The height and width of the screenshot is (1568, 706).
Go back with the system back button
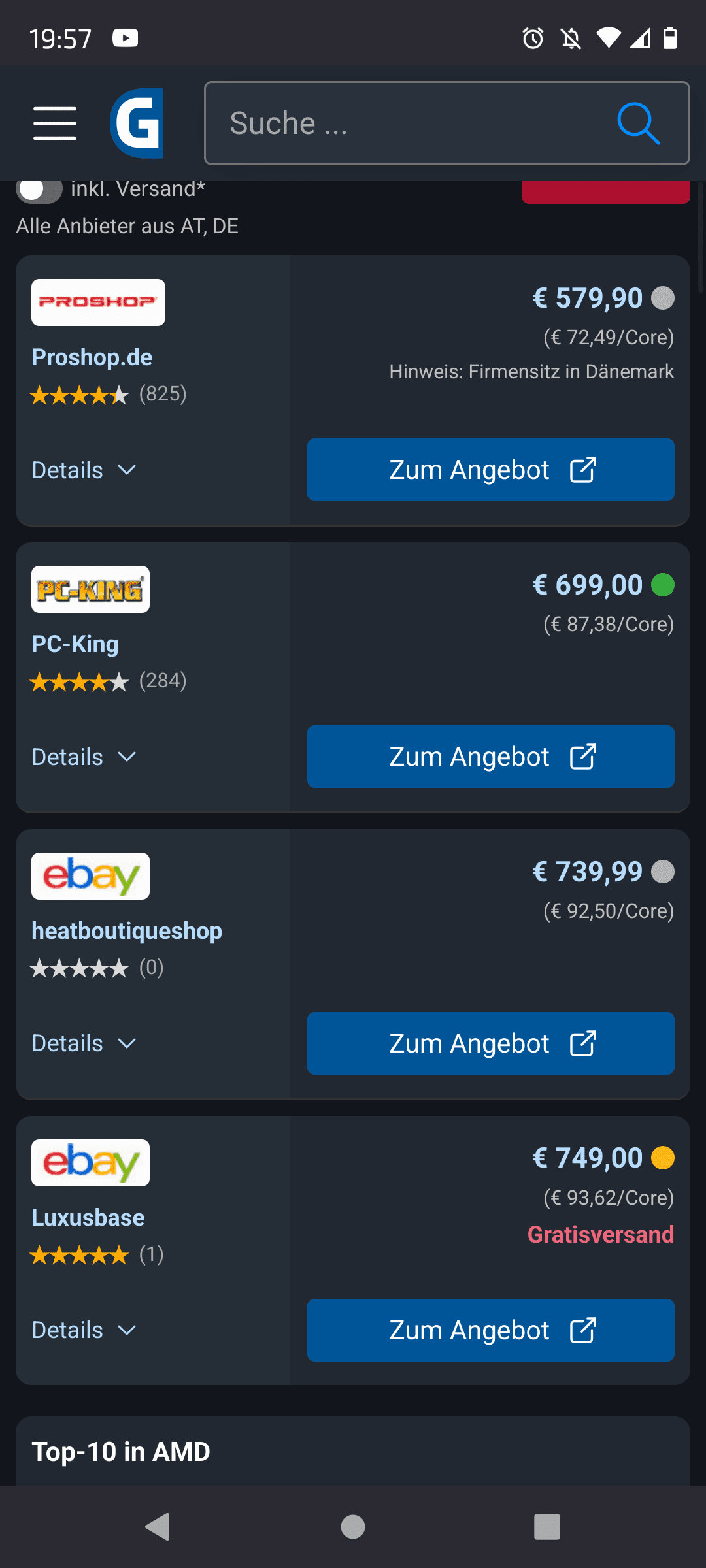tap(158, 1527)
